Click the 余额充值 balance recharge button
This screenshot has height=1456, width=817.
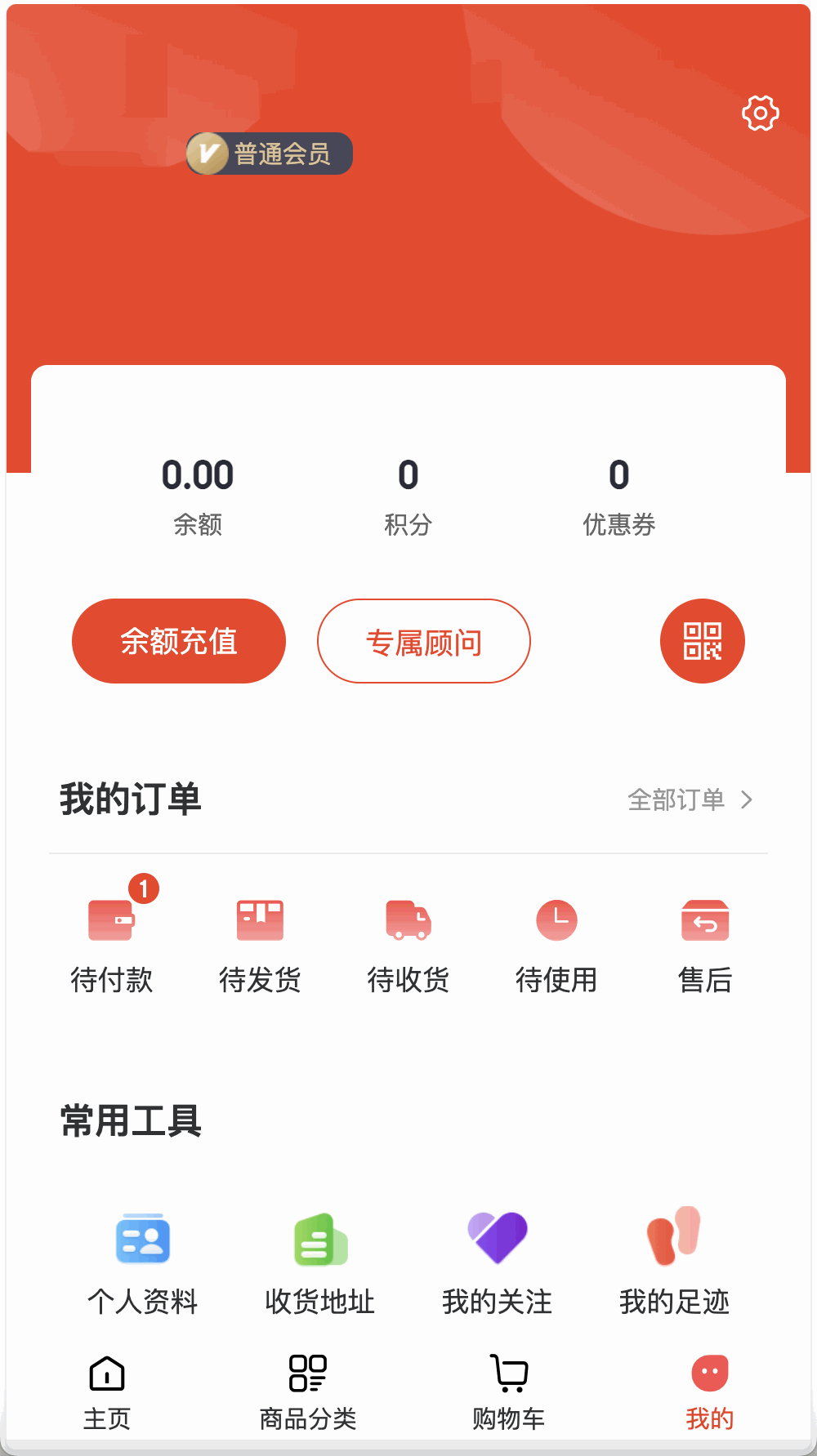tap(178, 640)
